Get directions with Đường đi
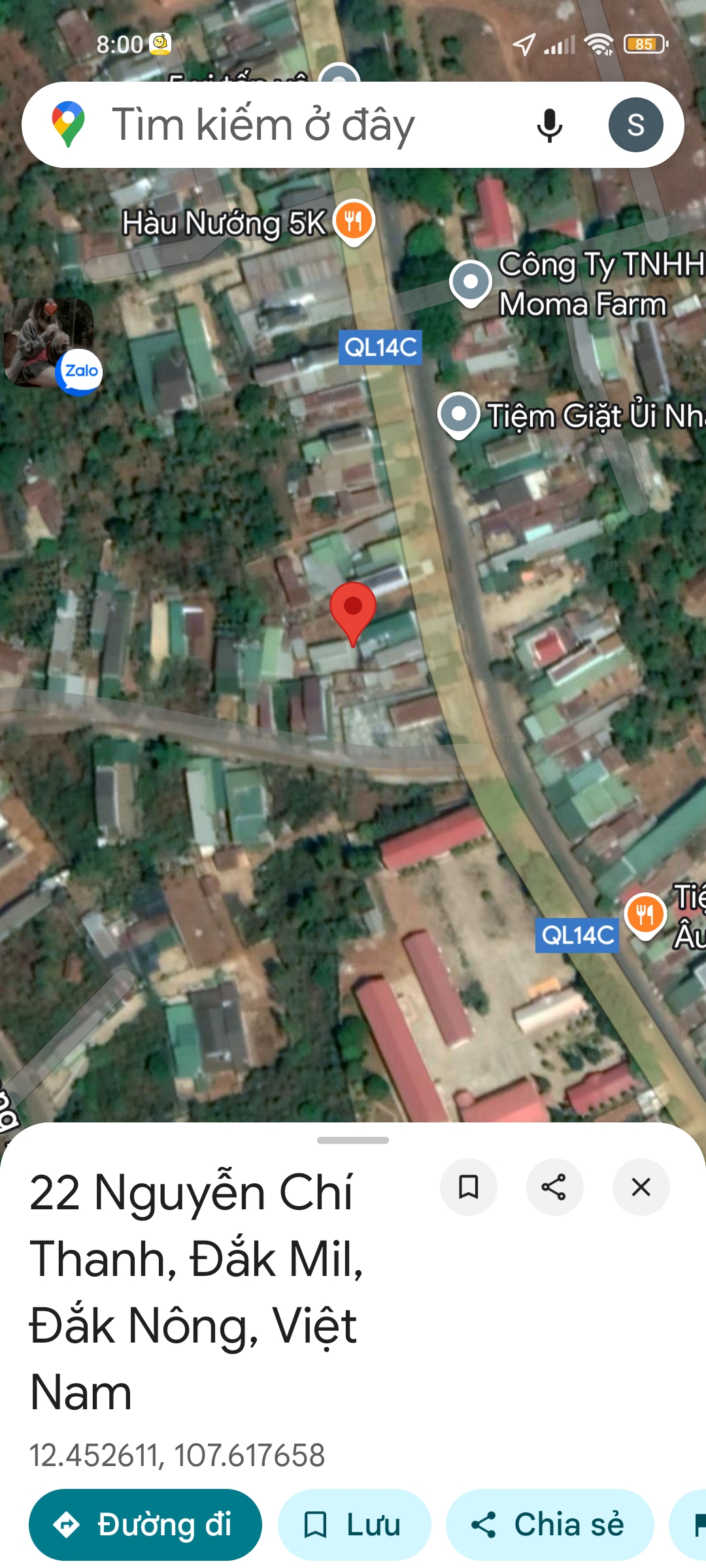Image resolution: width=706 pixels, height=1568 pixels. tap(145, 1525)
